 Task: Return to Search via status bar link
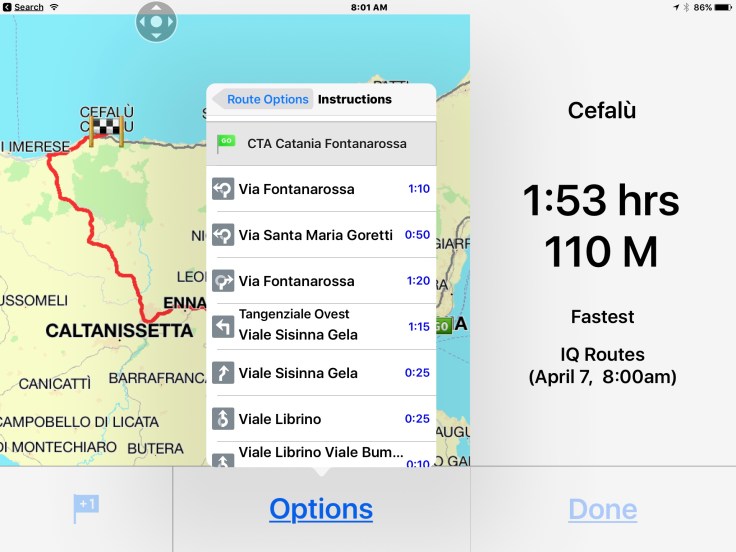click(x=23, y=7)
